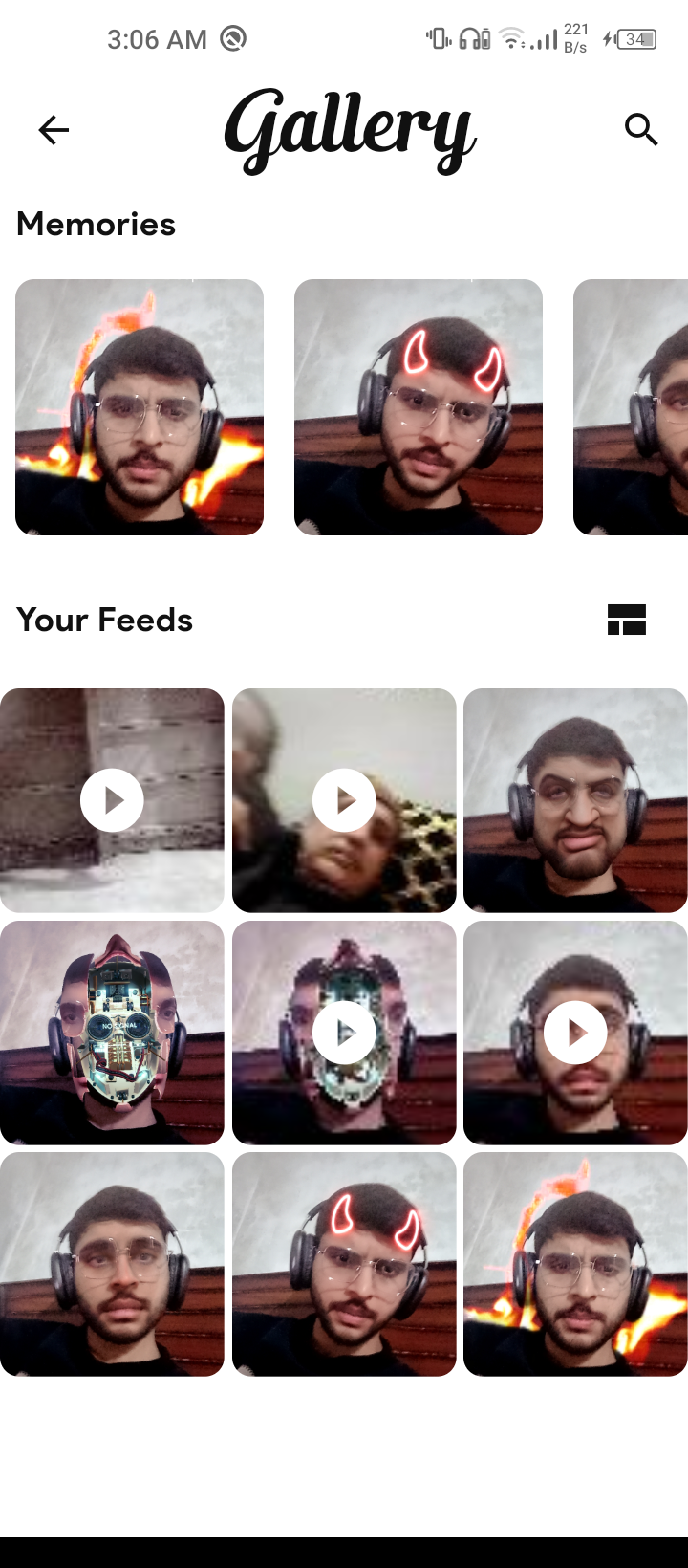The height and width of the screenshot is (1568, 688).
Task: Play the blurry headphones selfie video
Action: pyautogui.click(x=575, y=1033)
